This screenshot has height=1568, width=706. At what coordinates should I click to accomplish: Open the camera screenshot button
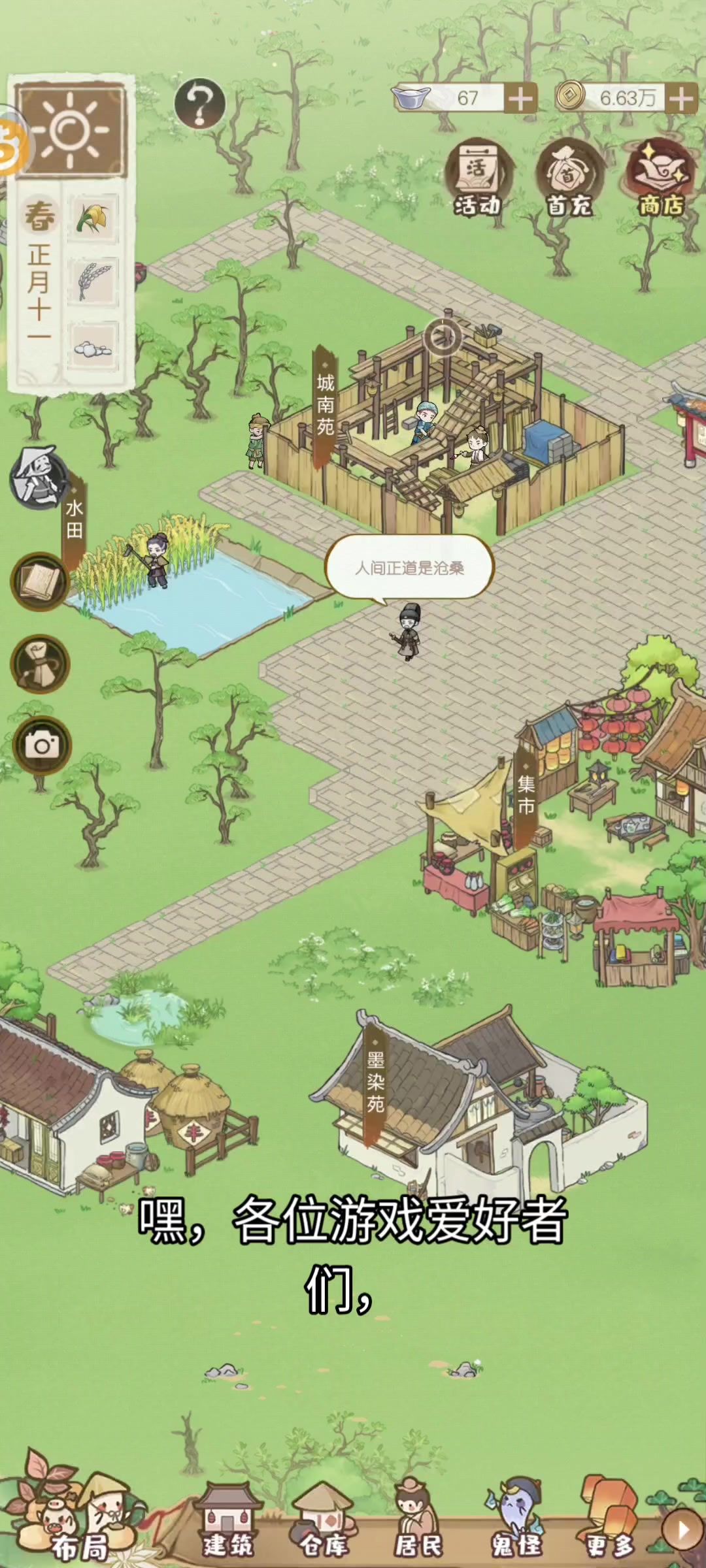[x=42, y=745]
